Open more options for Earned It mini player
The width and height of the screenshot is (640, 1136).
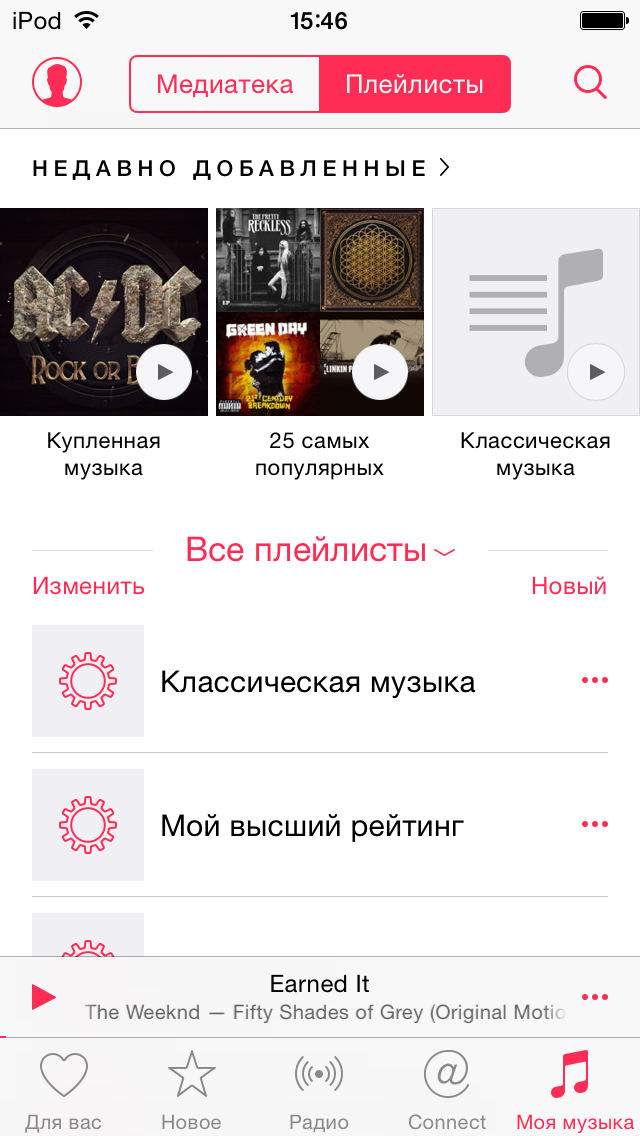click(x=594, y=997)
